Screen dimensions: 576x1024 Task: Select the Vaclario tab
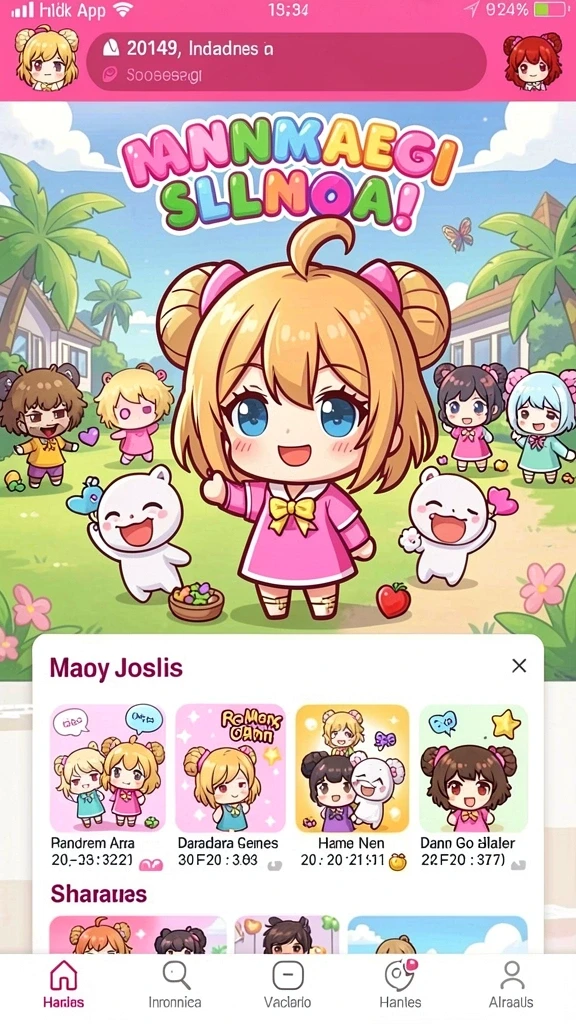pyautogui.click(x=287, y=985)
